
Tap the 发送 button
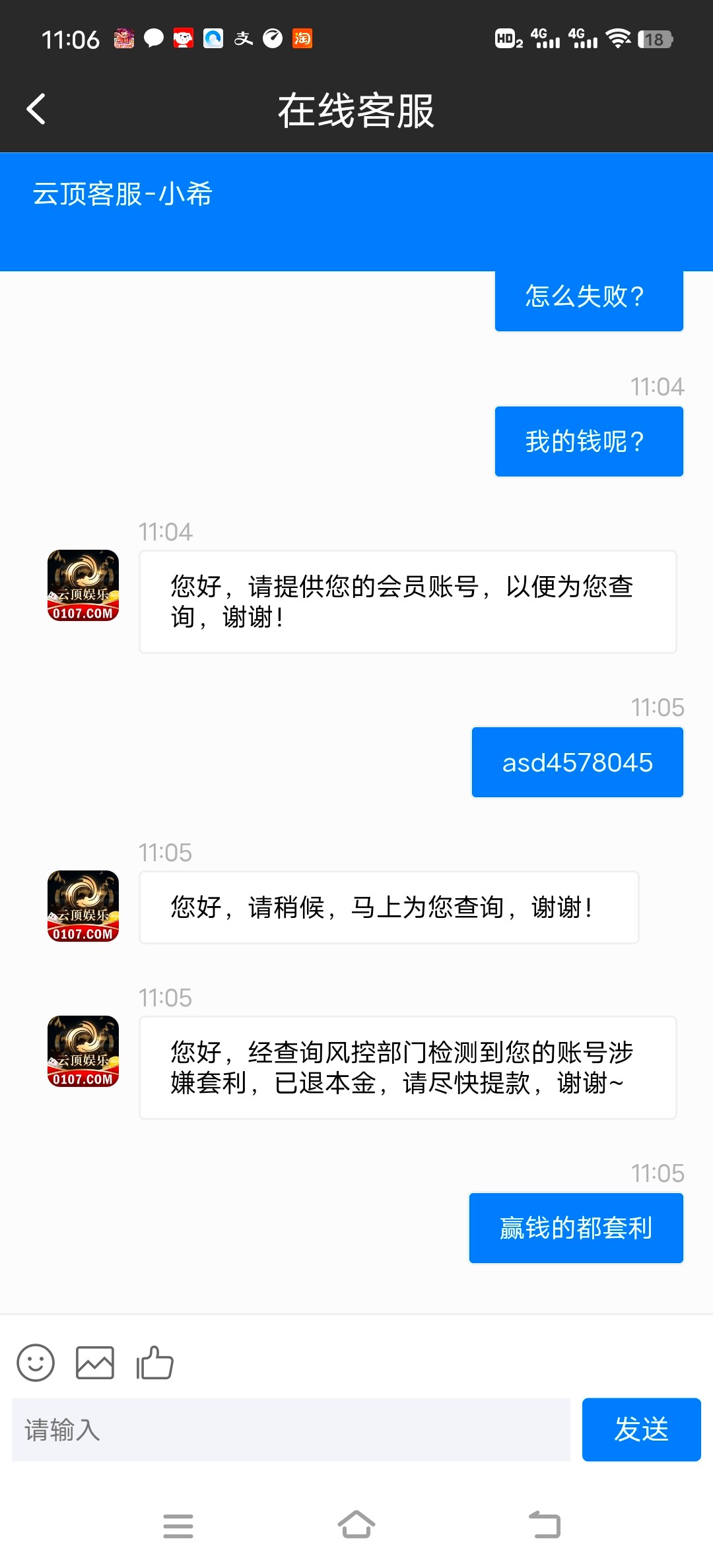(x=640, y=1429)
